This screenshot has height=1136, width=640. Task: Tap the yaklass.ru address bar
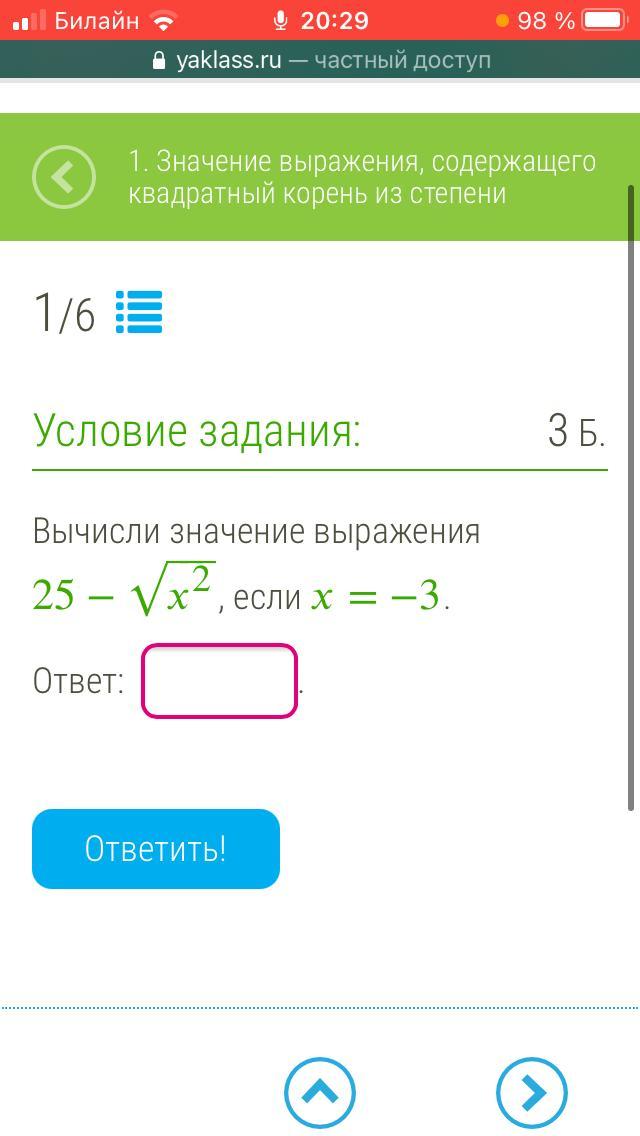coord(320,60)
